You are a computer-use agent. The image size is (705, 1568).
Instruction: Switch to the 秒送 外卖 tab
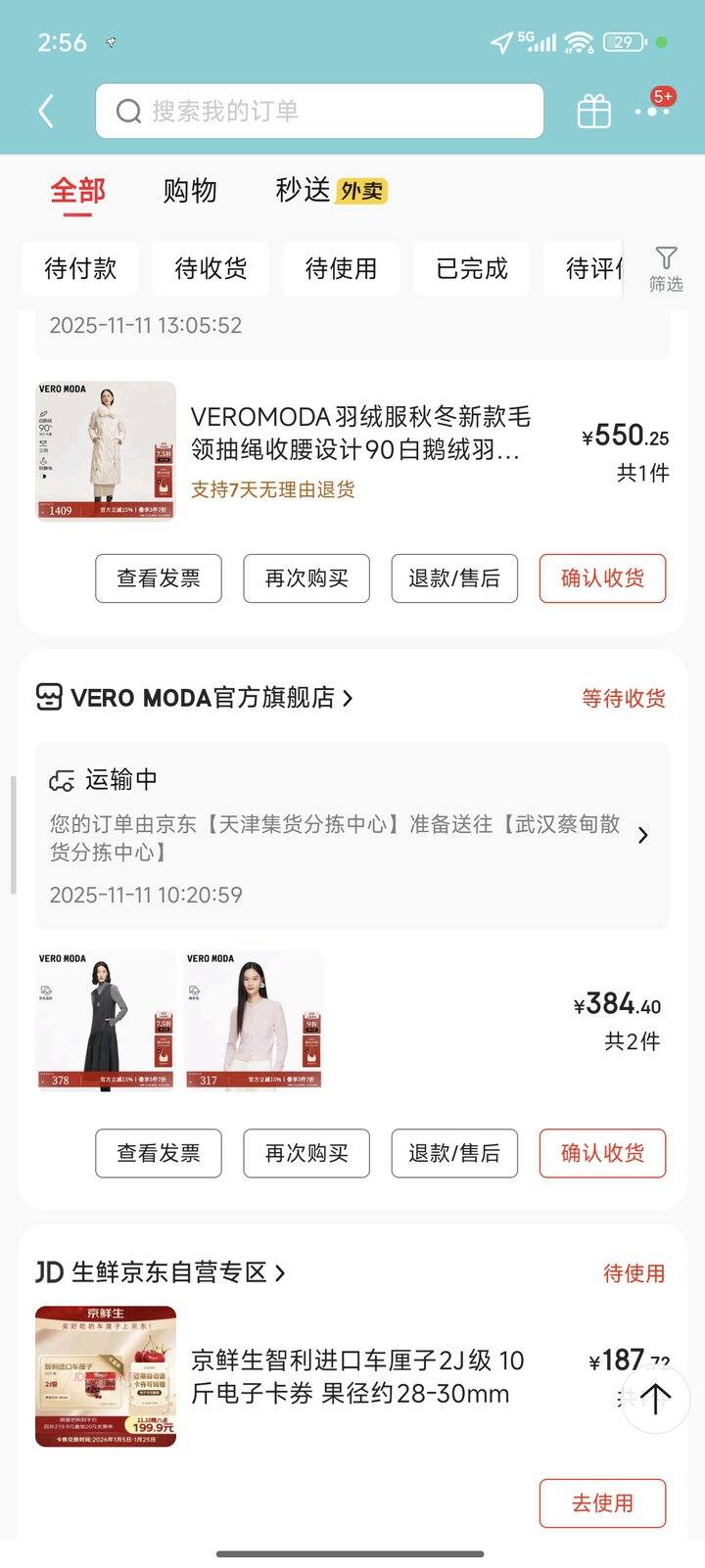point(331,190)
